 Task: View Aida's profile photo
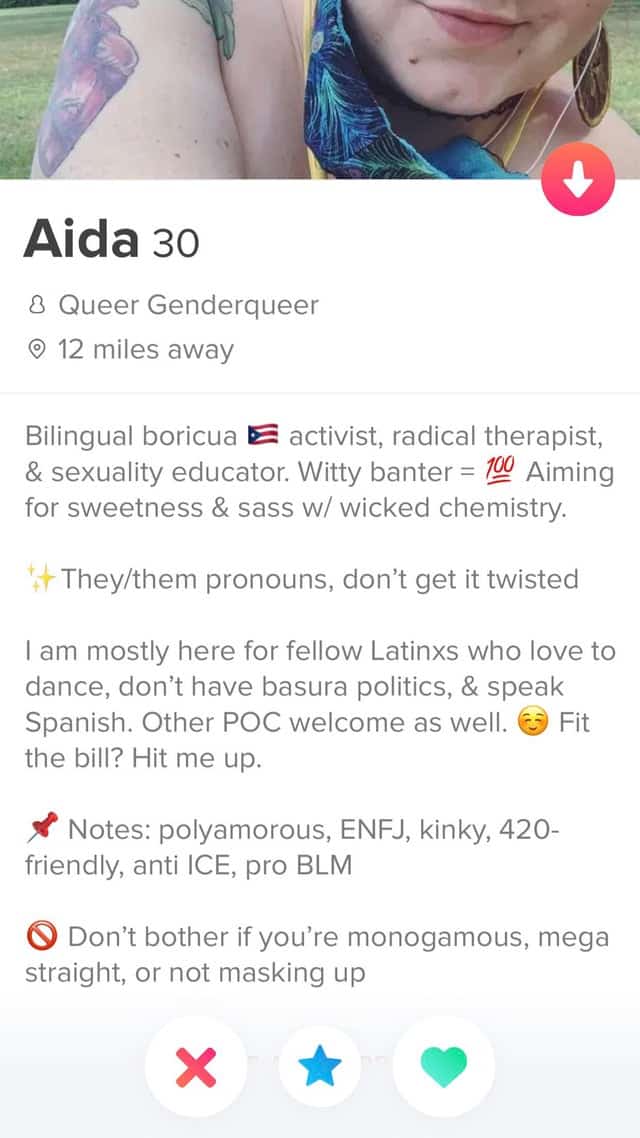[320, 80]
